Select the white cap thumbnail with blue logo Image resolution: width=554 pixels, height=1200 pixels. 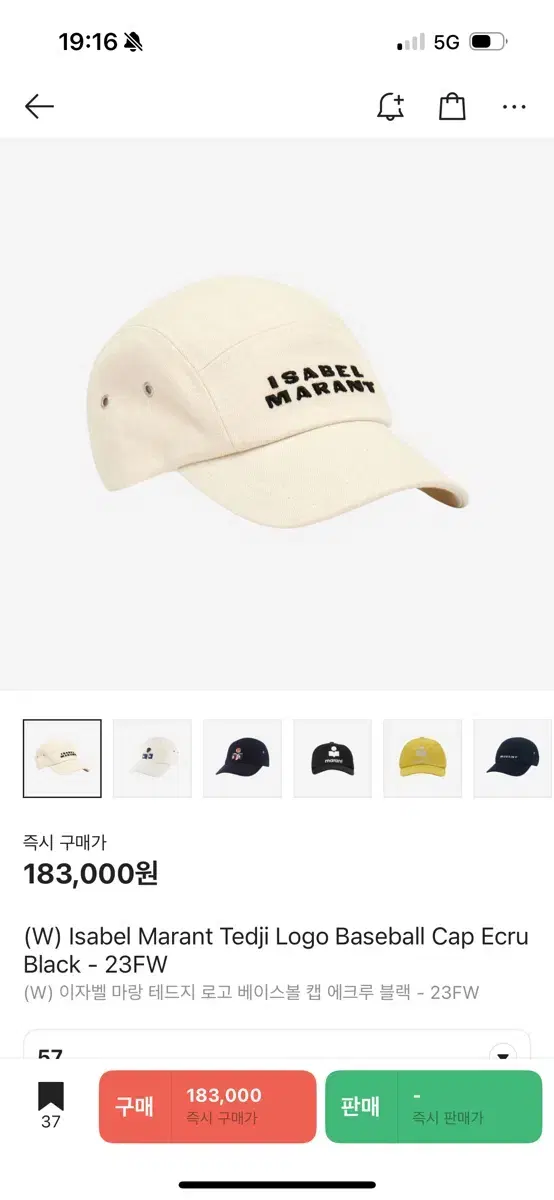click(152, 758)
